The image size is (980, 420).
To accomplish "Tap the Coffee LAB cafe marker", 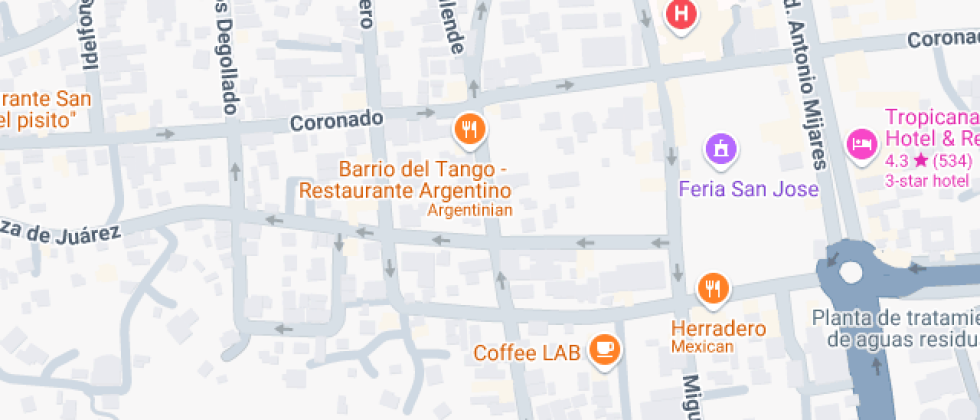I will 604,349.
